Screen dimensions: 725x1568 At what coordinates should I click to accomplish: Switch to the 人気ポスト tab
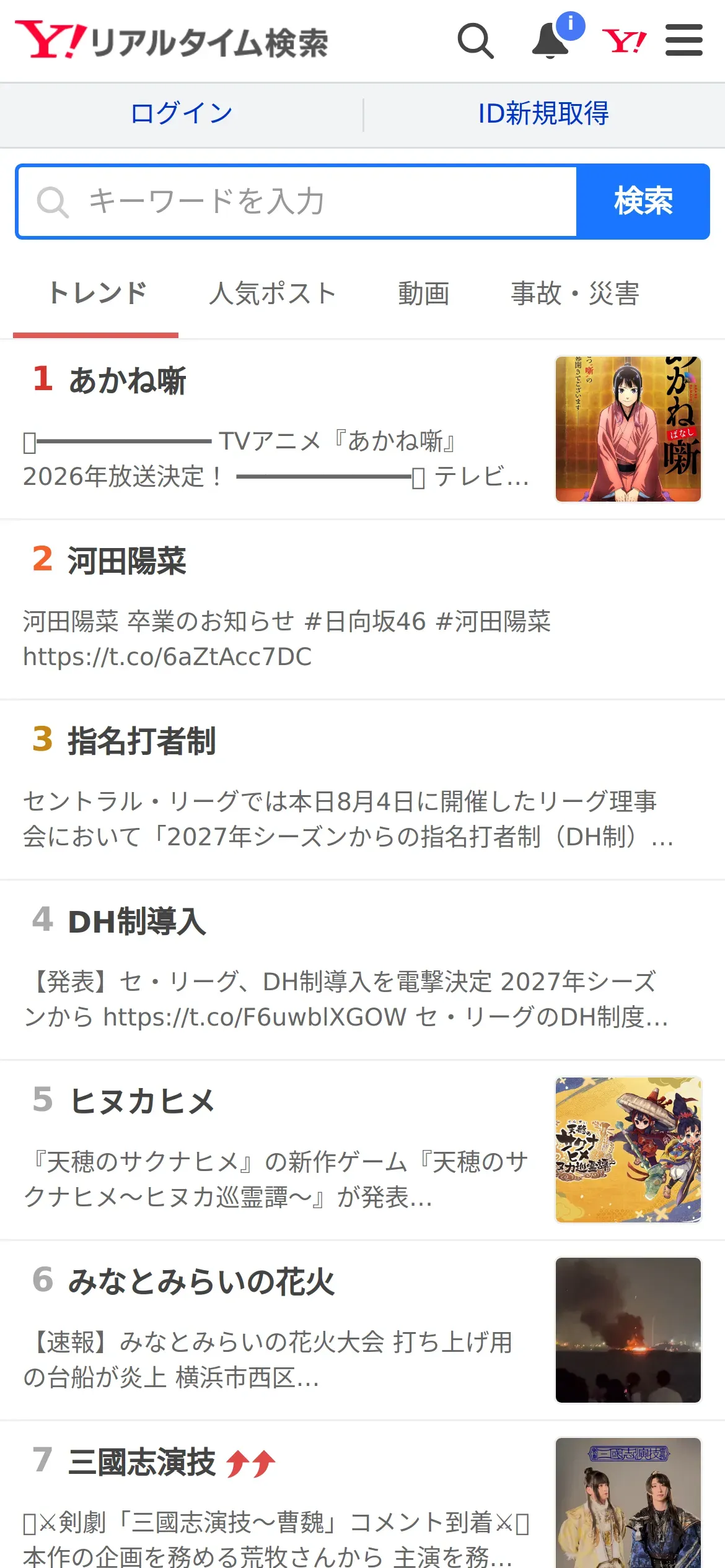(273, 294)
